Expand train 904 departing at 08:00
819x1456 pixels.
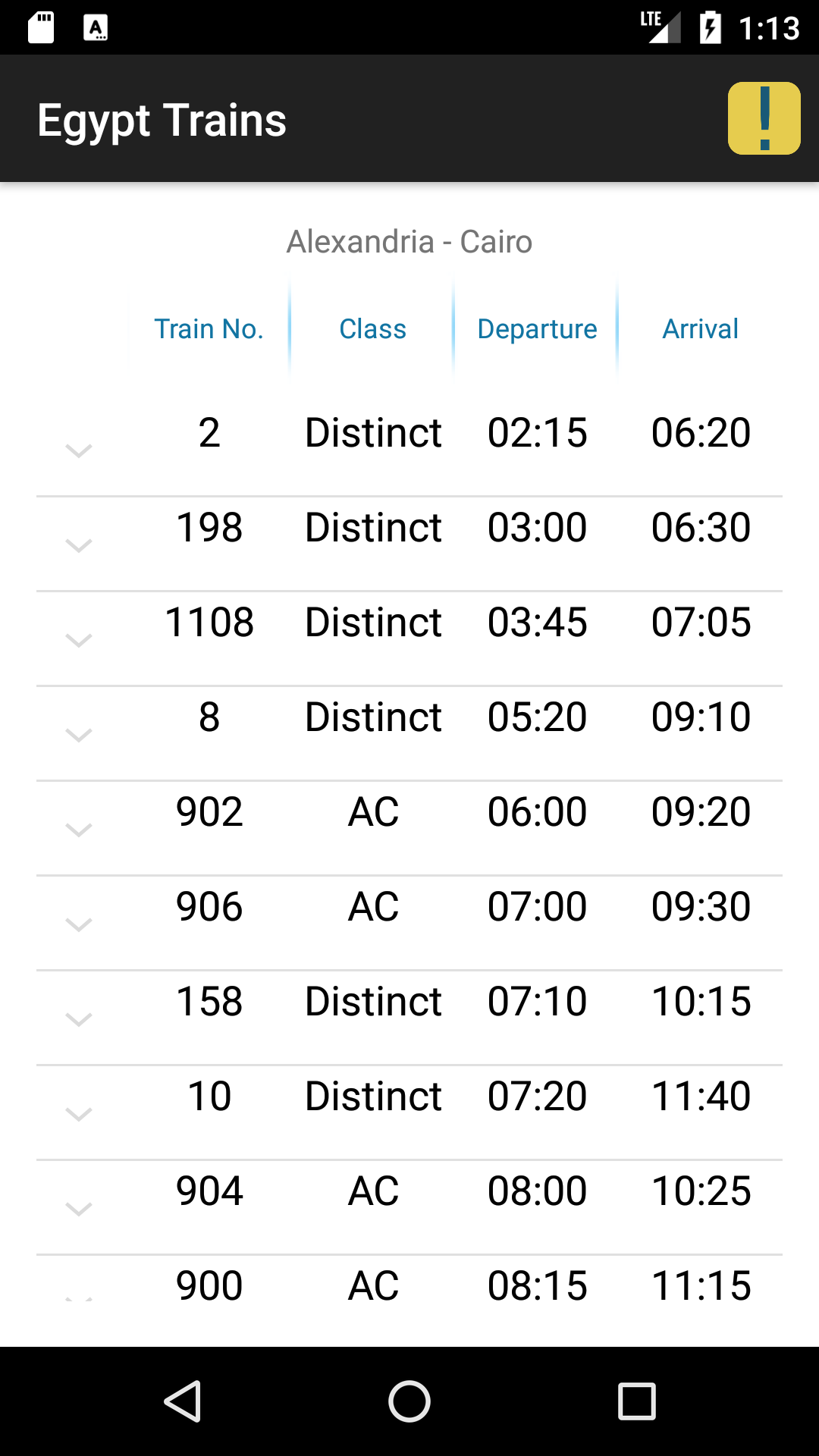coord(79,1209)
